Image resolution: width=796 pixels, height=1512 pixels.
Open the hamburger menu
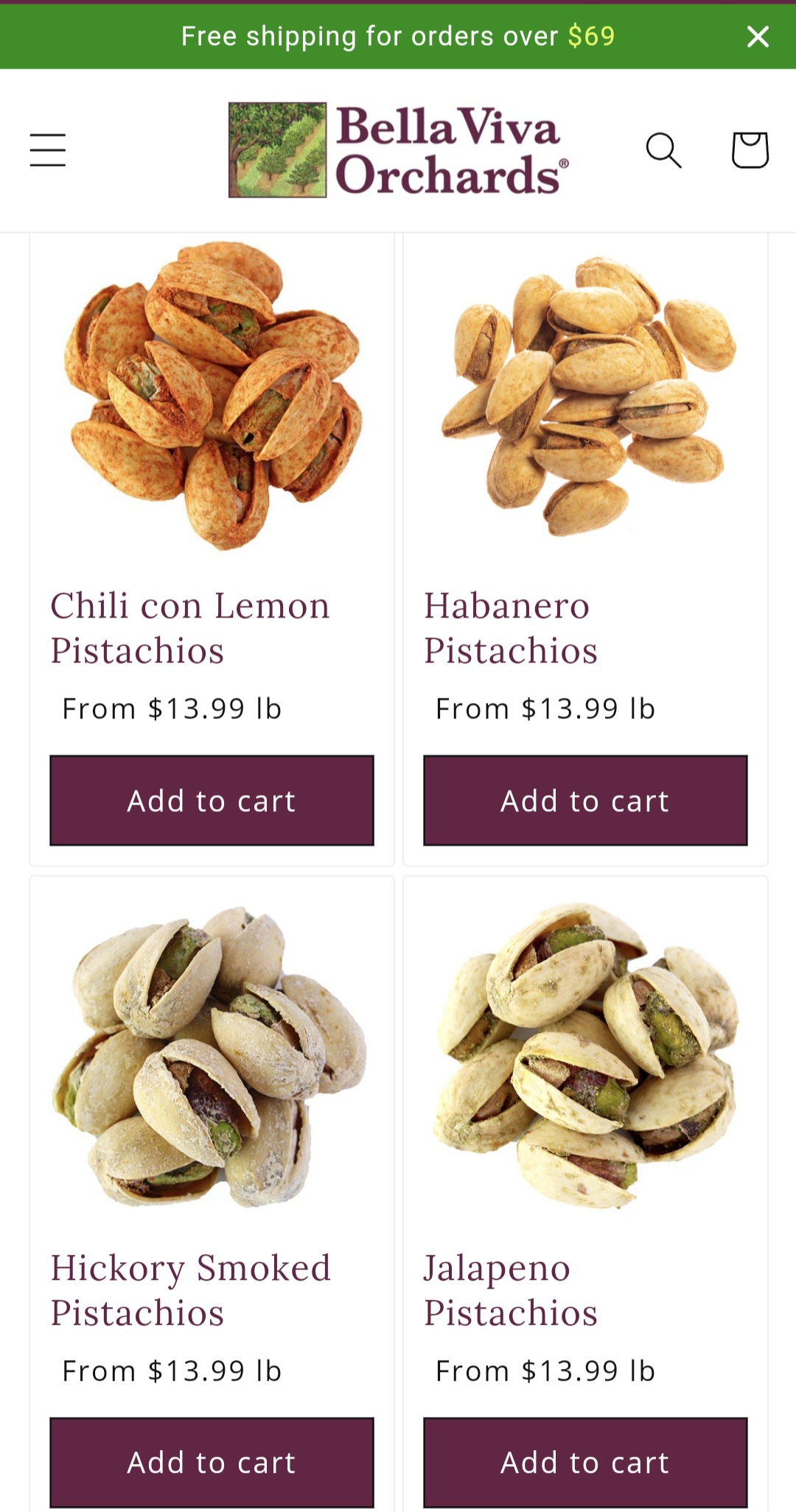pyautogui.click(x=48, y=150)
